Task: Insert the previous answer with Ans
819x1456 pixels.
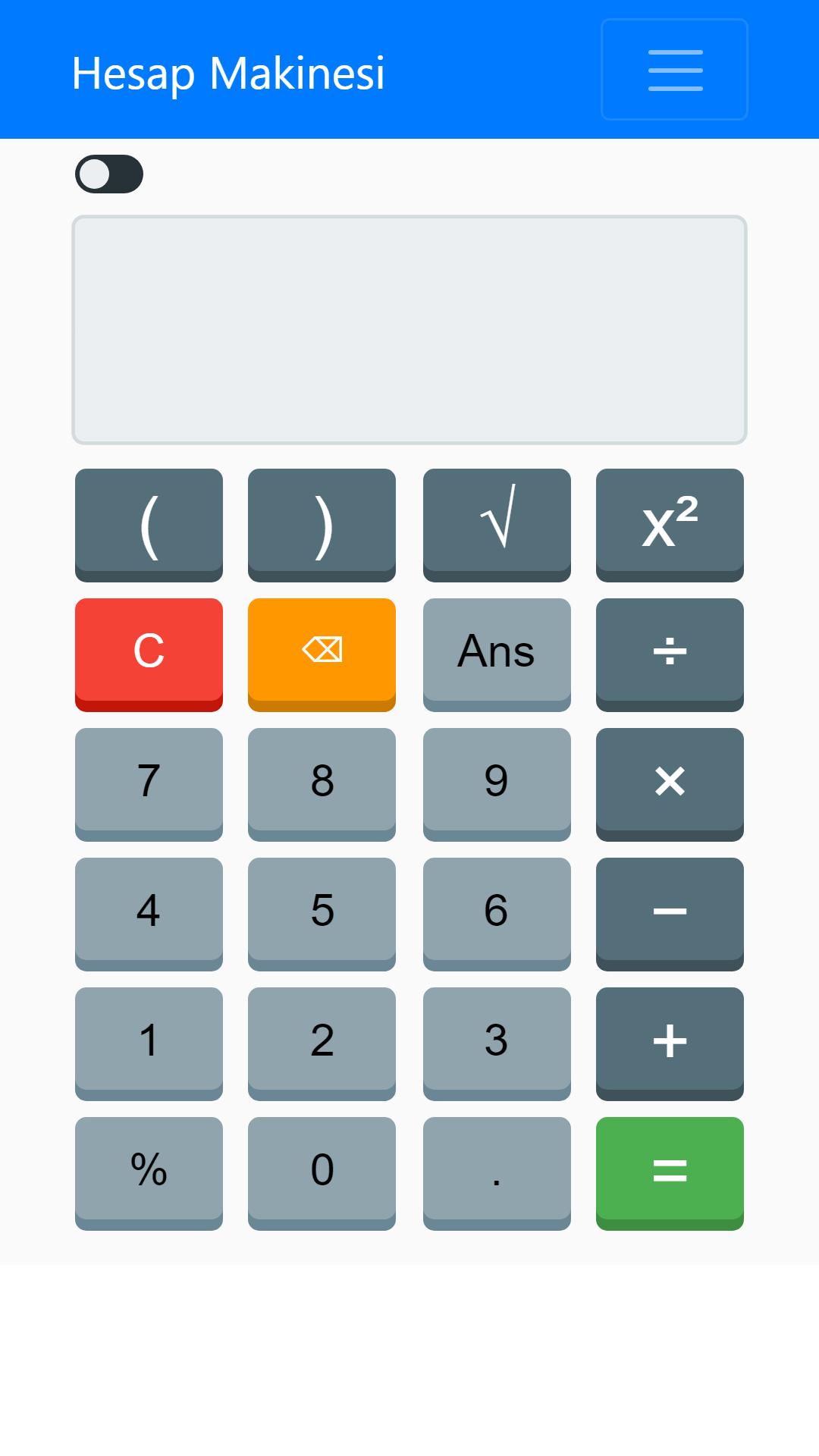Action: click(497, 654)
